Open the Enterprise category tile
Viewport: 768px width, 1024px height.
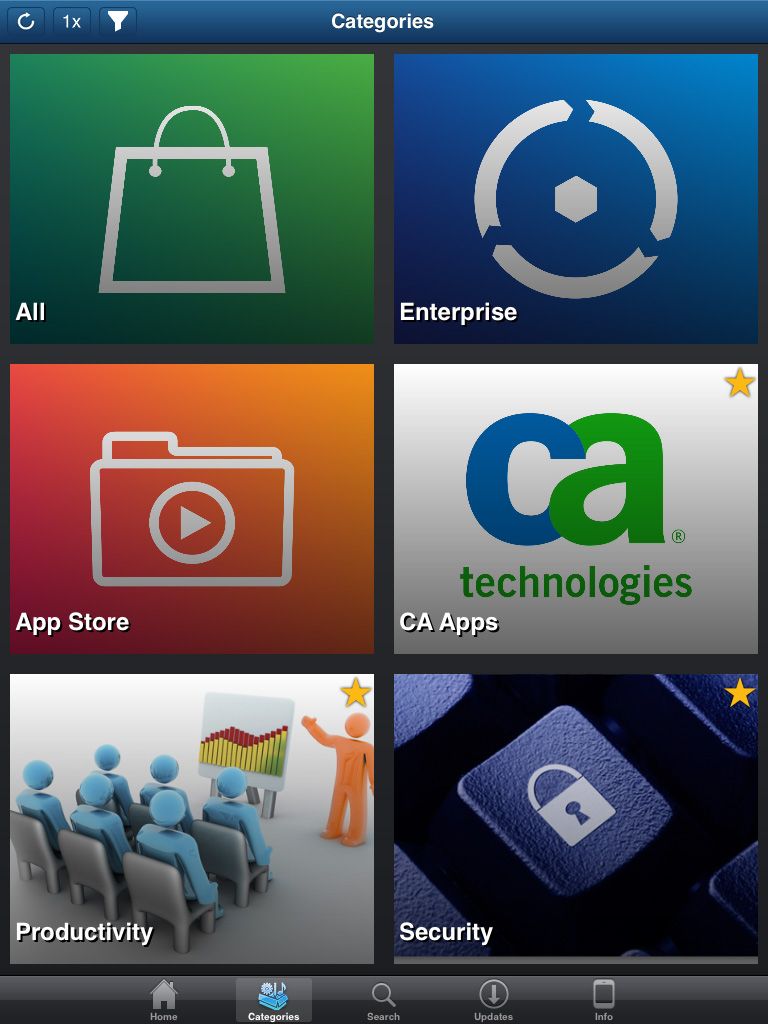point(576,199)
